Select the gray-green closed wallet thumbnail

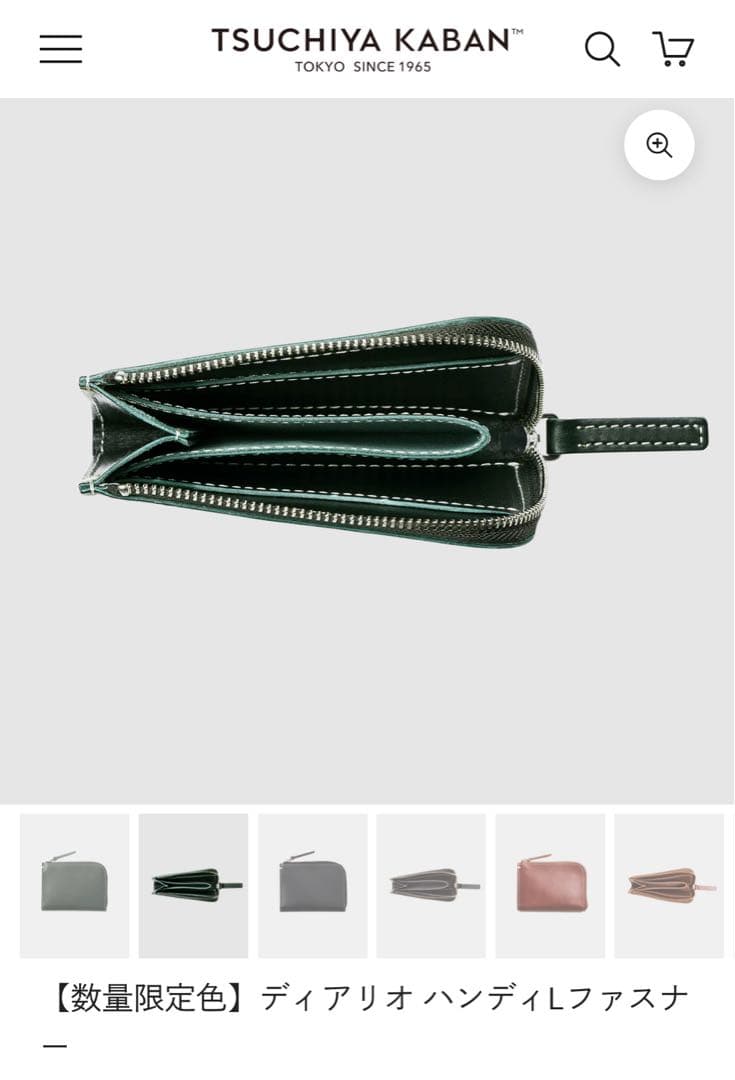(75, 885)
